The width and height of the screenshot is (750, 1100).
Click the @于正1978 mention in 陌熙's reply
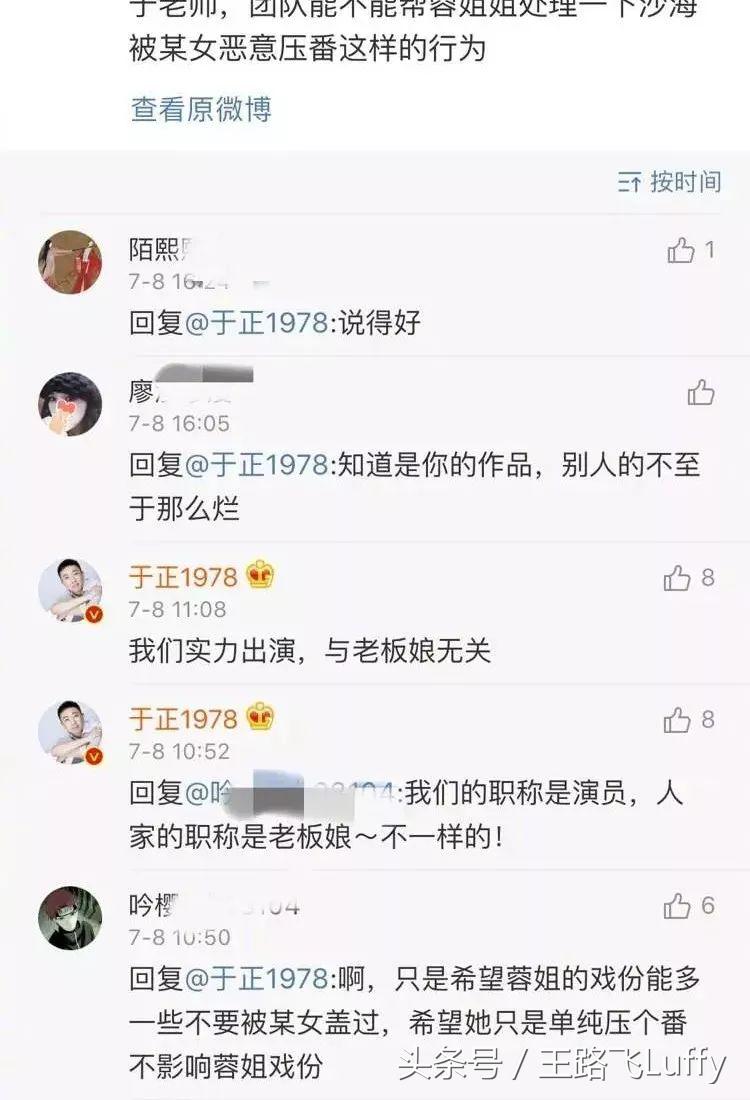tap(256, 321)
